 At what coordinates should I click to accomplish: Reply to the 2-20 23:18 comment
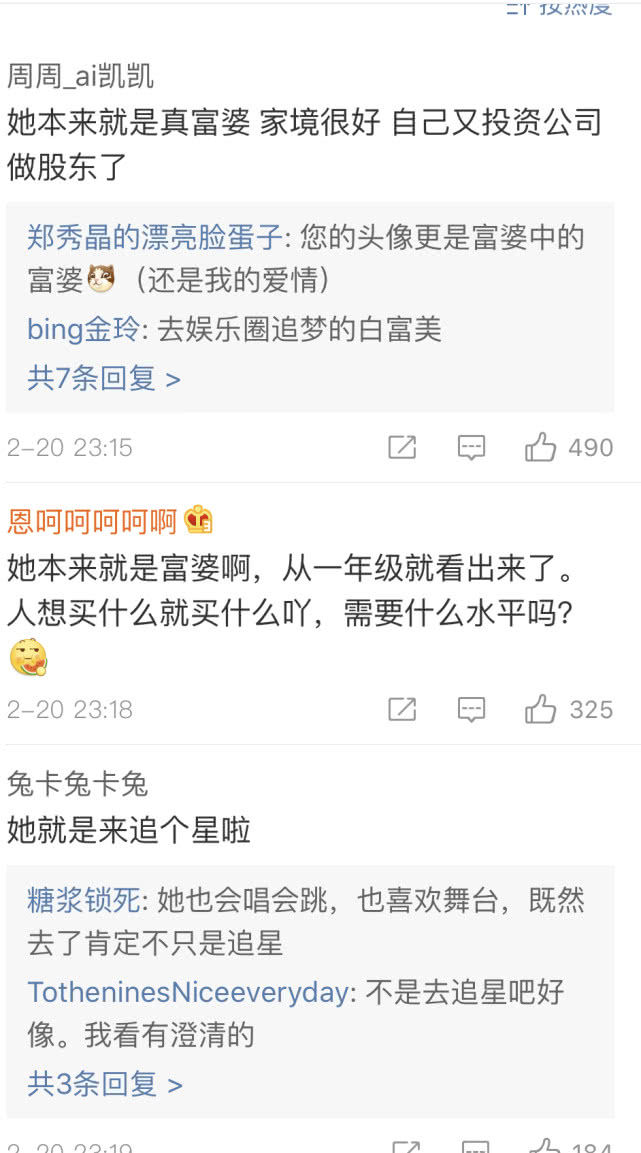[x=471, y=709]
